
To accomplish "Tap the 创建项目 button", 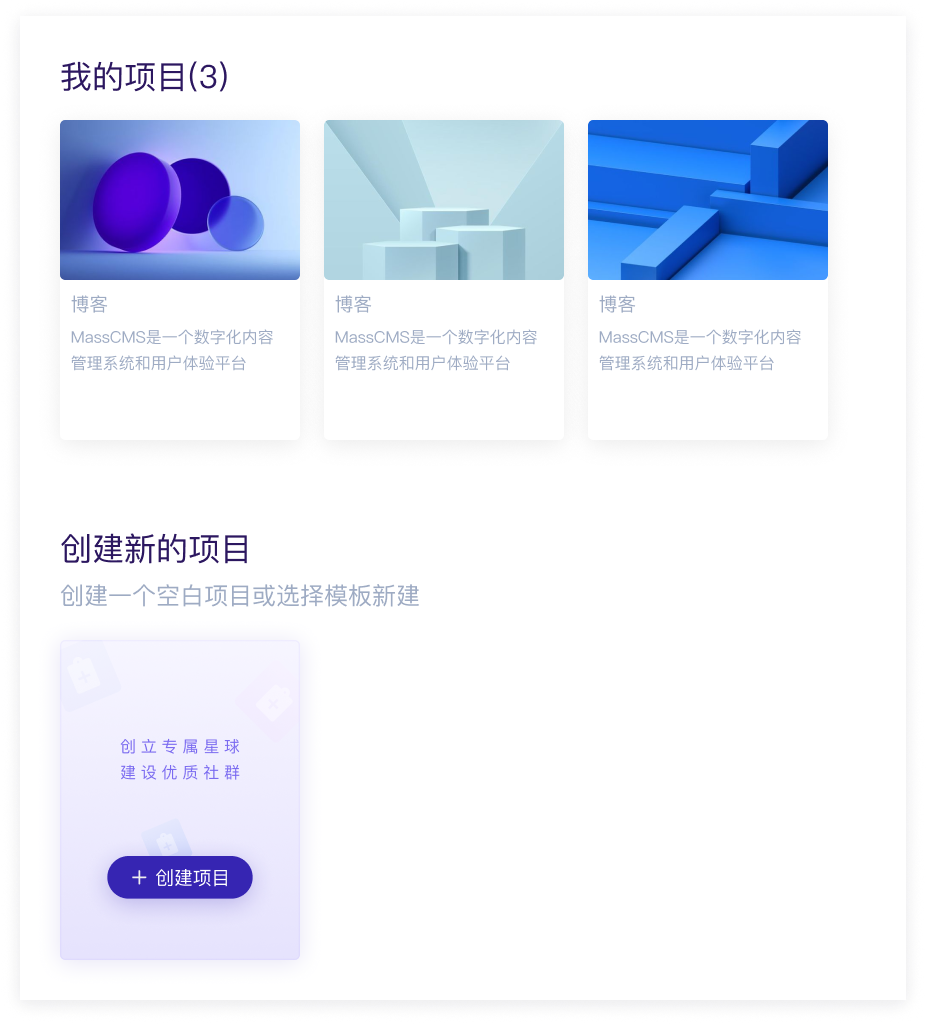I will 180,878.
